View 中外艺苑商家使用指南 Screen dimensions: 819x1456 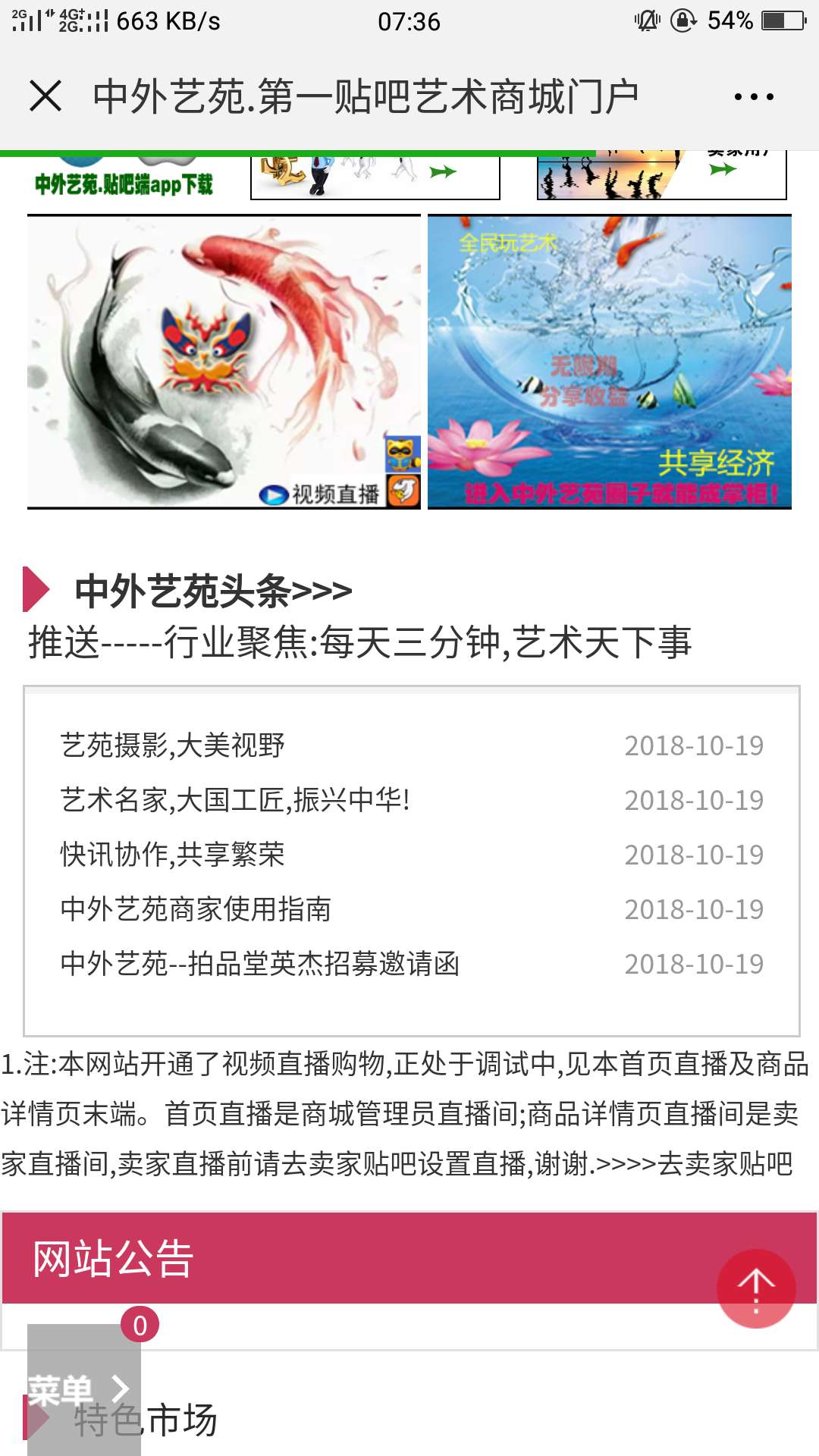[x=196, y=909]
